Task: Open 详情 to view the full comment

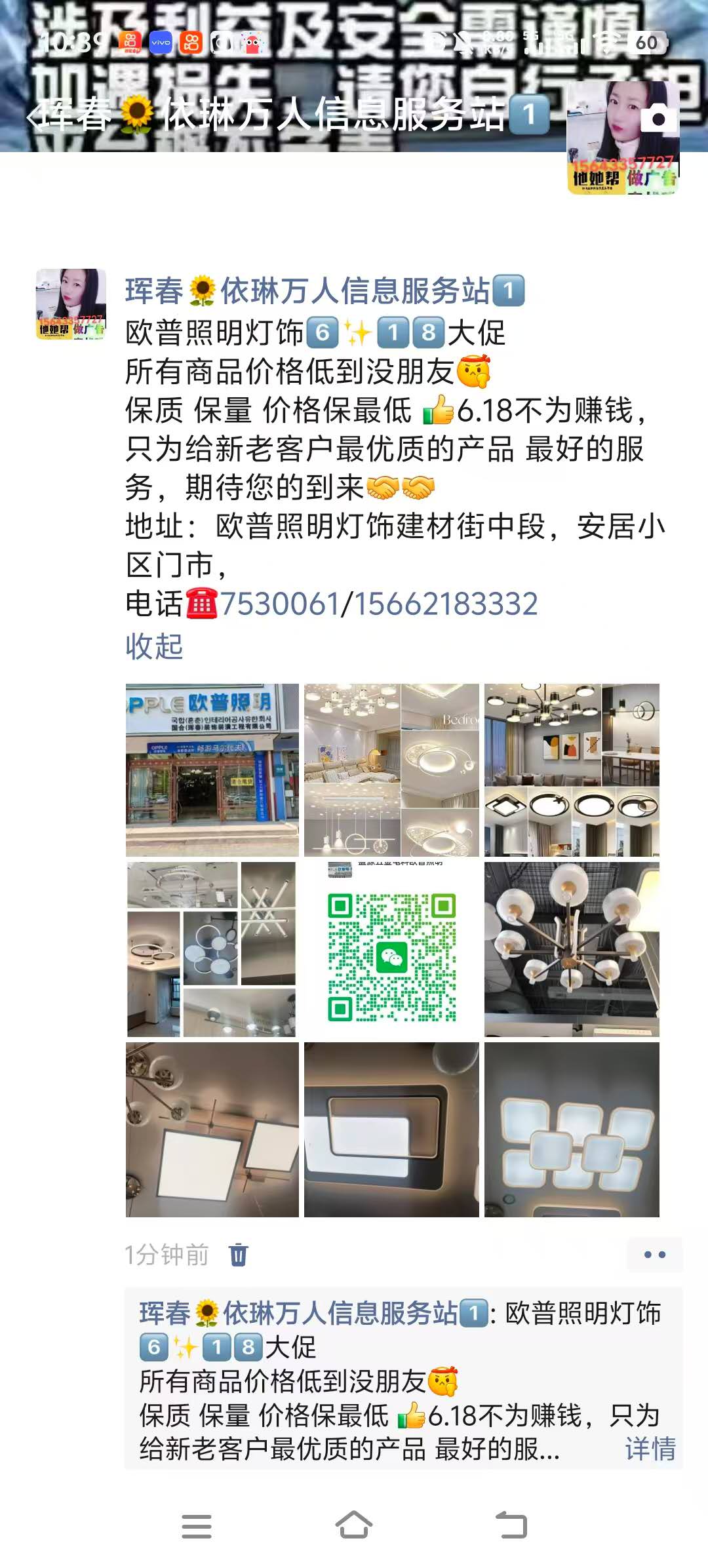Action: [650, 1449]
